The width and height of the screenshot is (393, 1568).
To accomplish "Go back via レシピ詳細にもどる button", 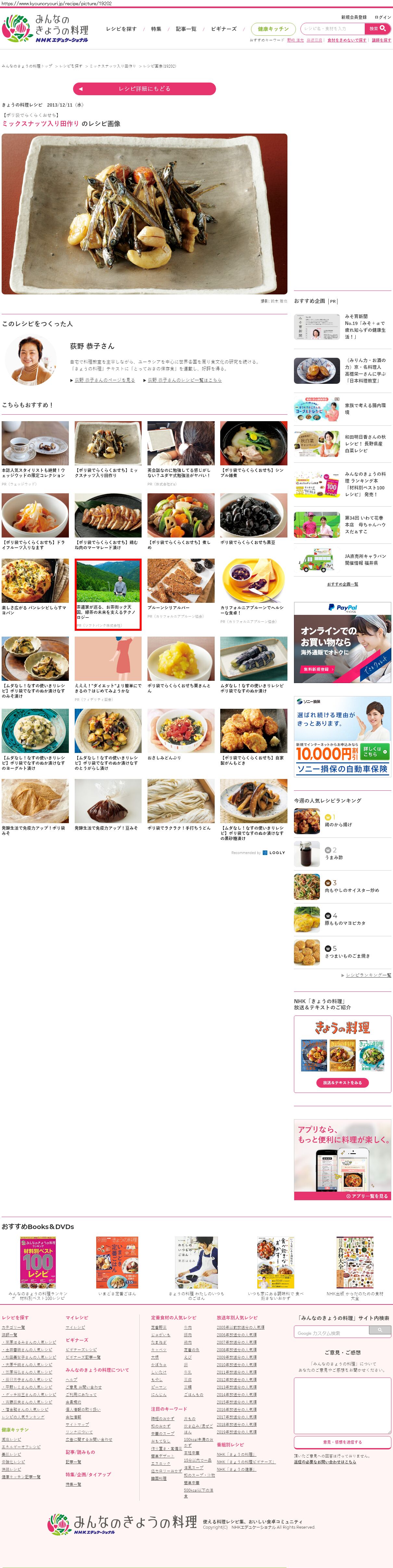I will 144,89.
